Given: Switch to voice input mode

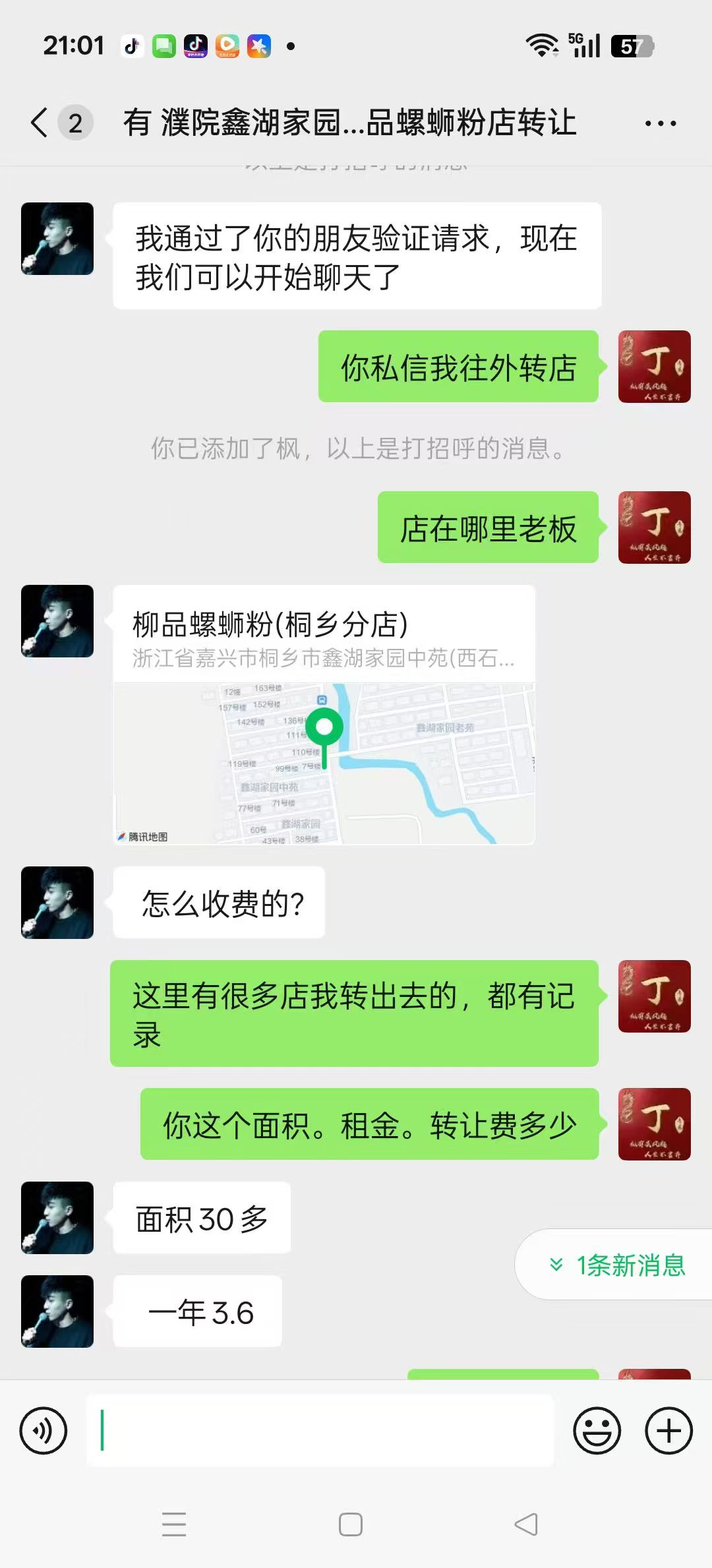Looking at the screenshot, I should 44,1432.
